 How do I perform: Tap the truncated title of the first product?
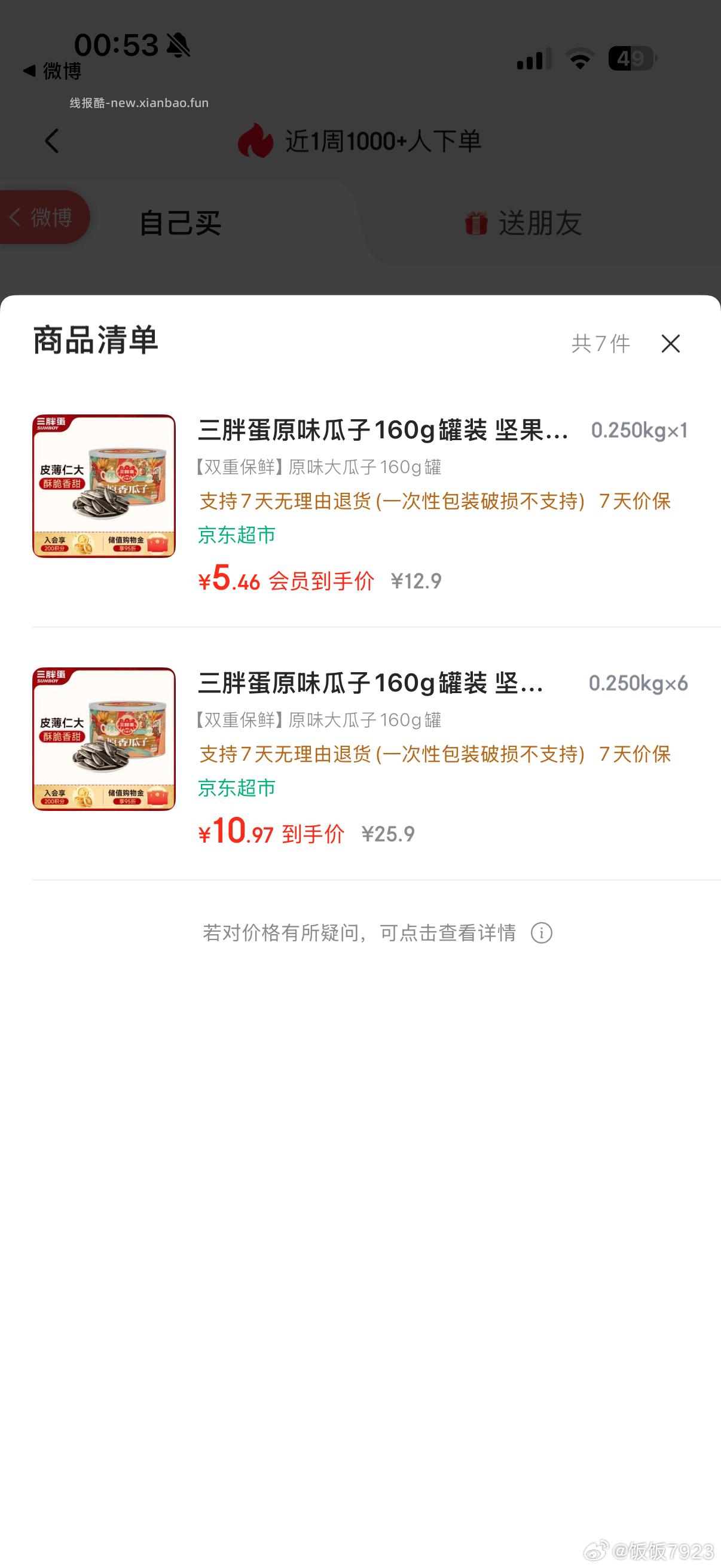click(383, 430)
